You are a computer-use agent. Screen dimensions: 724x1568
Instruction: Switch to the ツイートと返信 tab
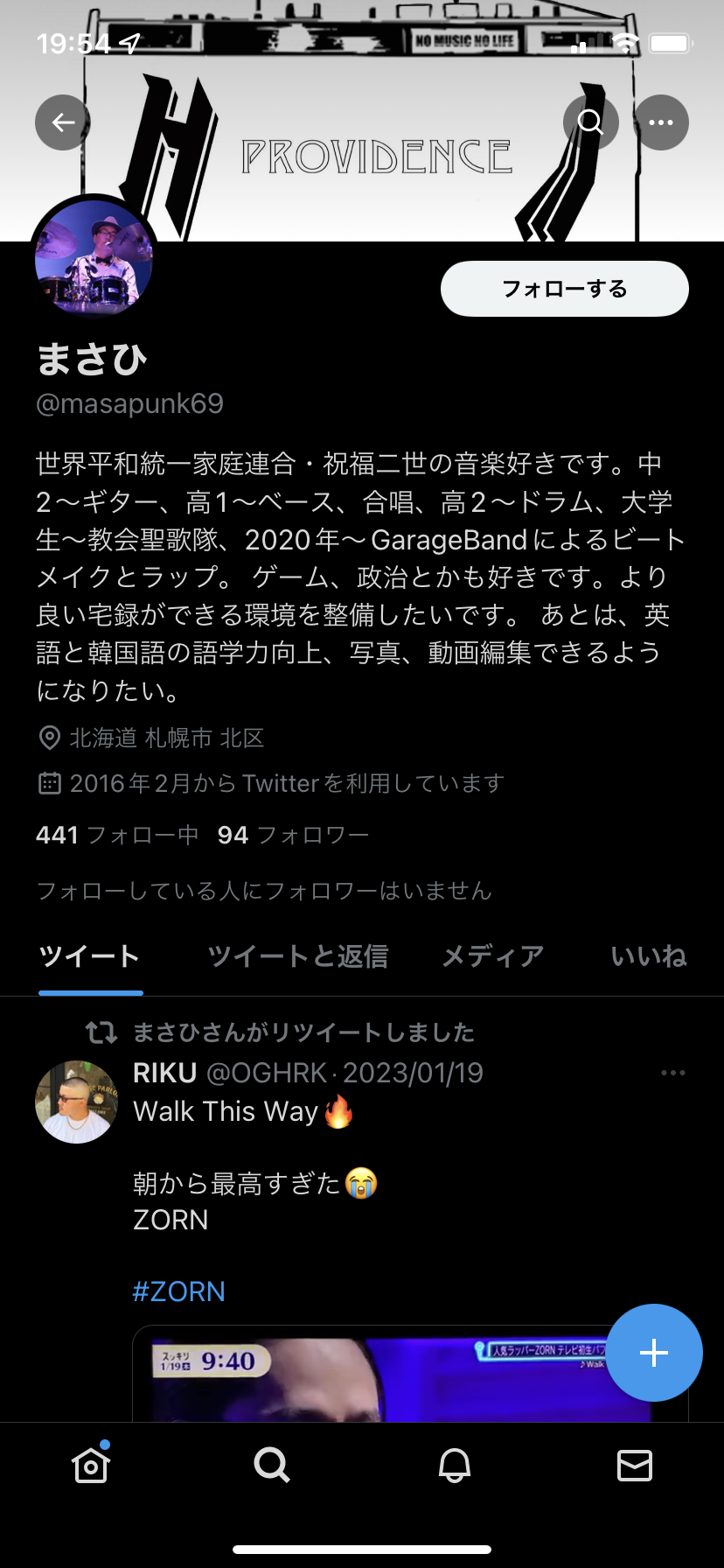click(297, 956)
